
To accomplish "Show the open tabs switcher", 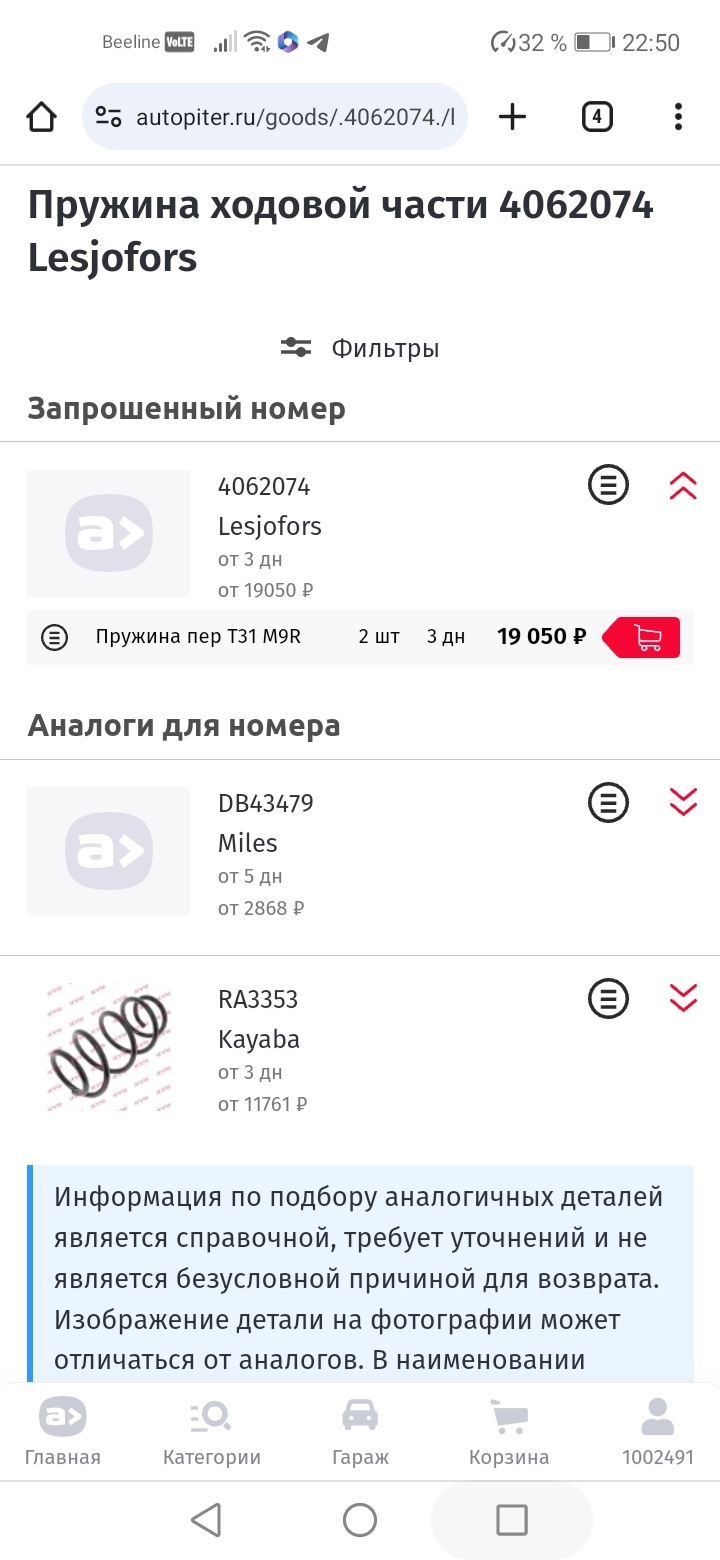I will [597, 118].
